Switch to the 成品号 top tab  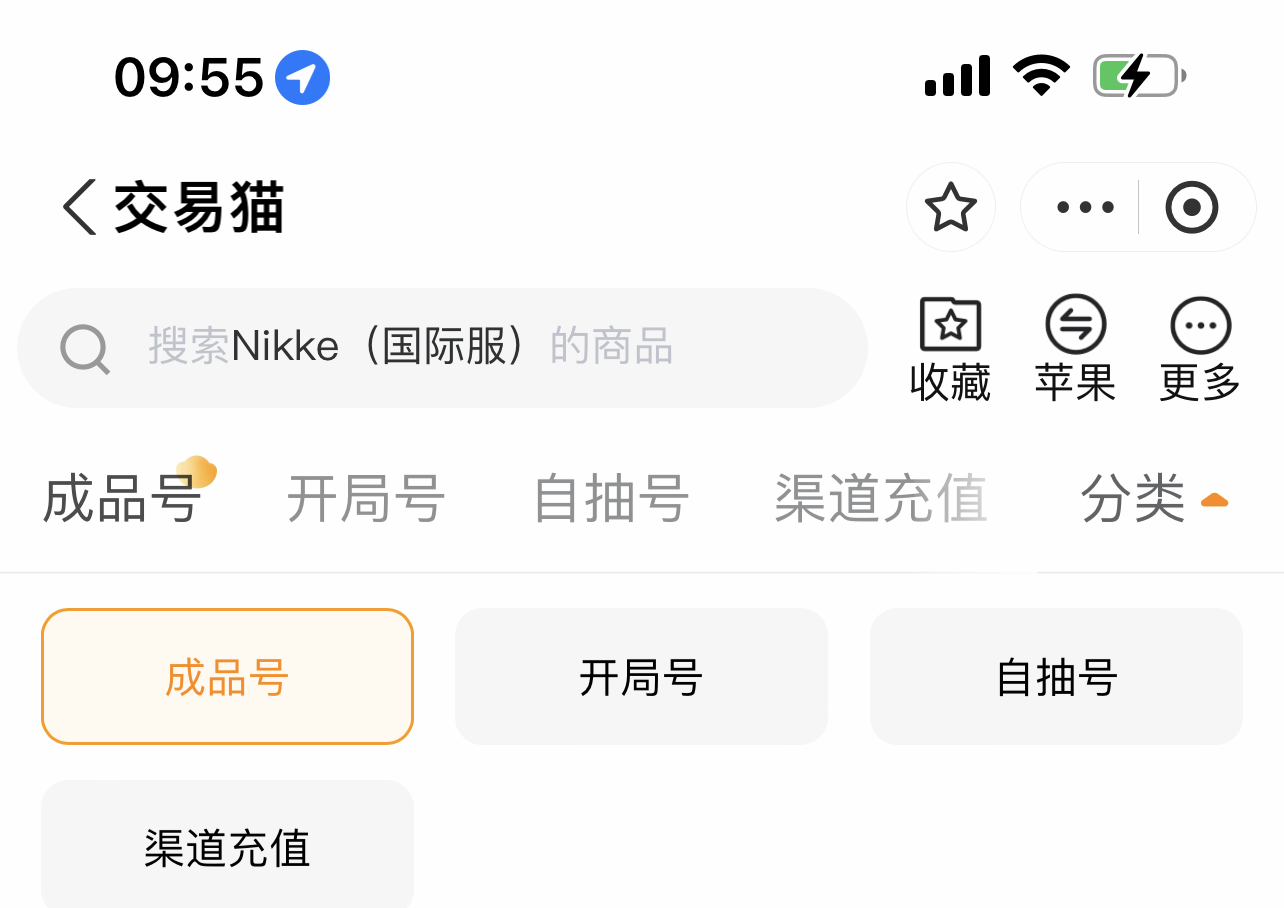tap(122, 499)
